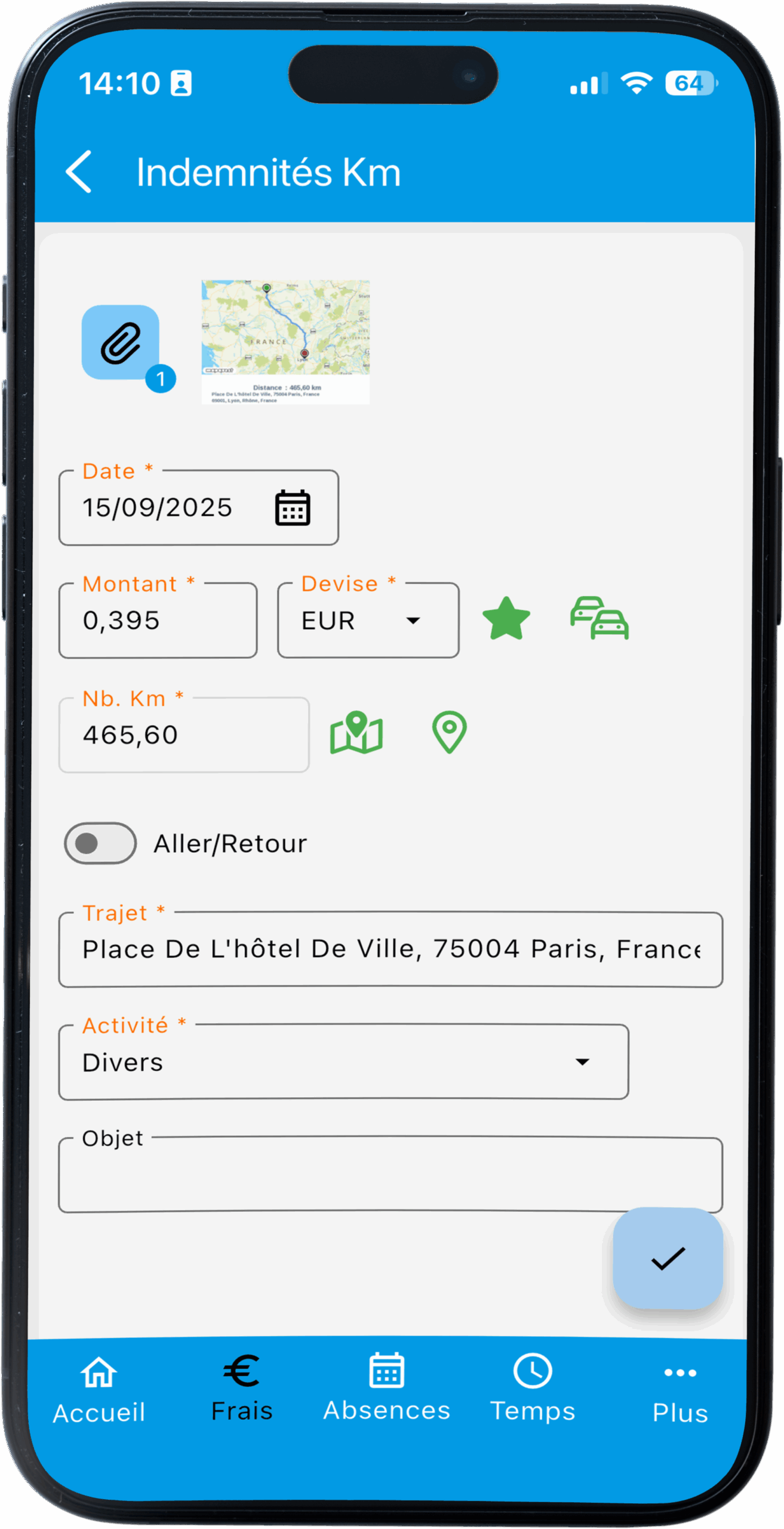The height and width of the screenshot is (1529, 784).
Task: Edit the Trajet field
Action: point(391,950)
